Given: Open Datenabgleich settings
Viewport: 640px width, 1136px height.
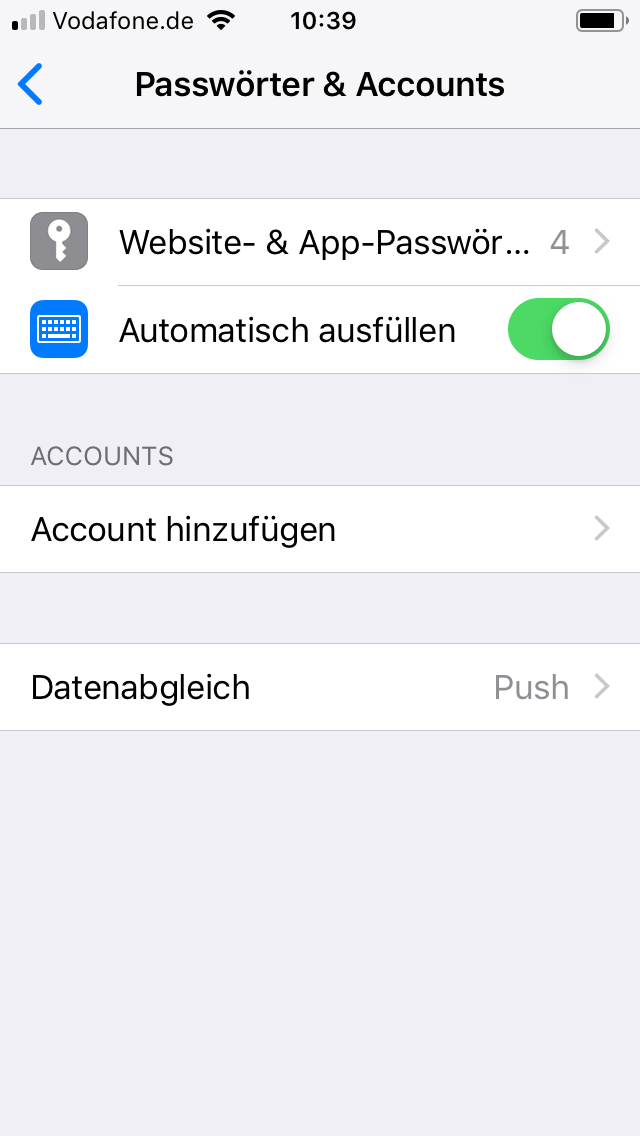Looking at the screenshot, I should point(320,687).
